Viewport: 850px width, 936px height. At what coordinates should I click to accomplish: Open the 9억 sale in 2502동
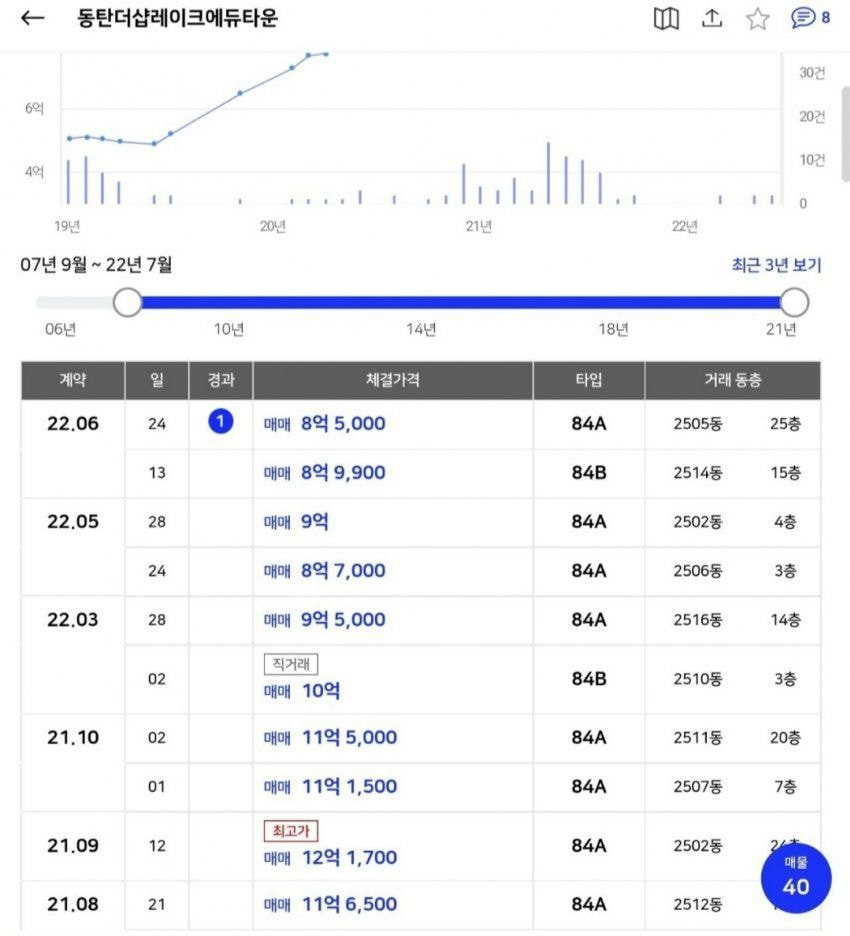tap(314, 522)
